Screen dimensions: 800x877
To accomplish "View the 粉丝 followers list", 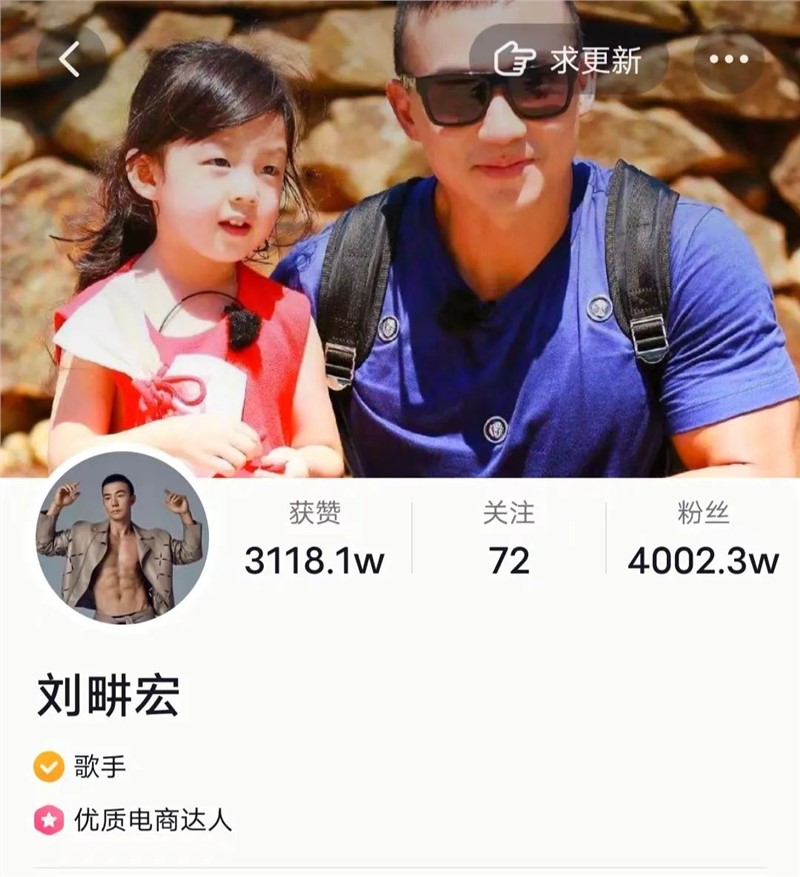I will pyautogui.click(x=703, y=540).
